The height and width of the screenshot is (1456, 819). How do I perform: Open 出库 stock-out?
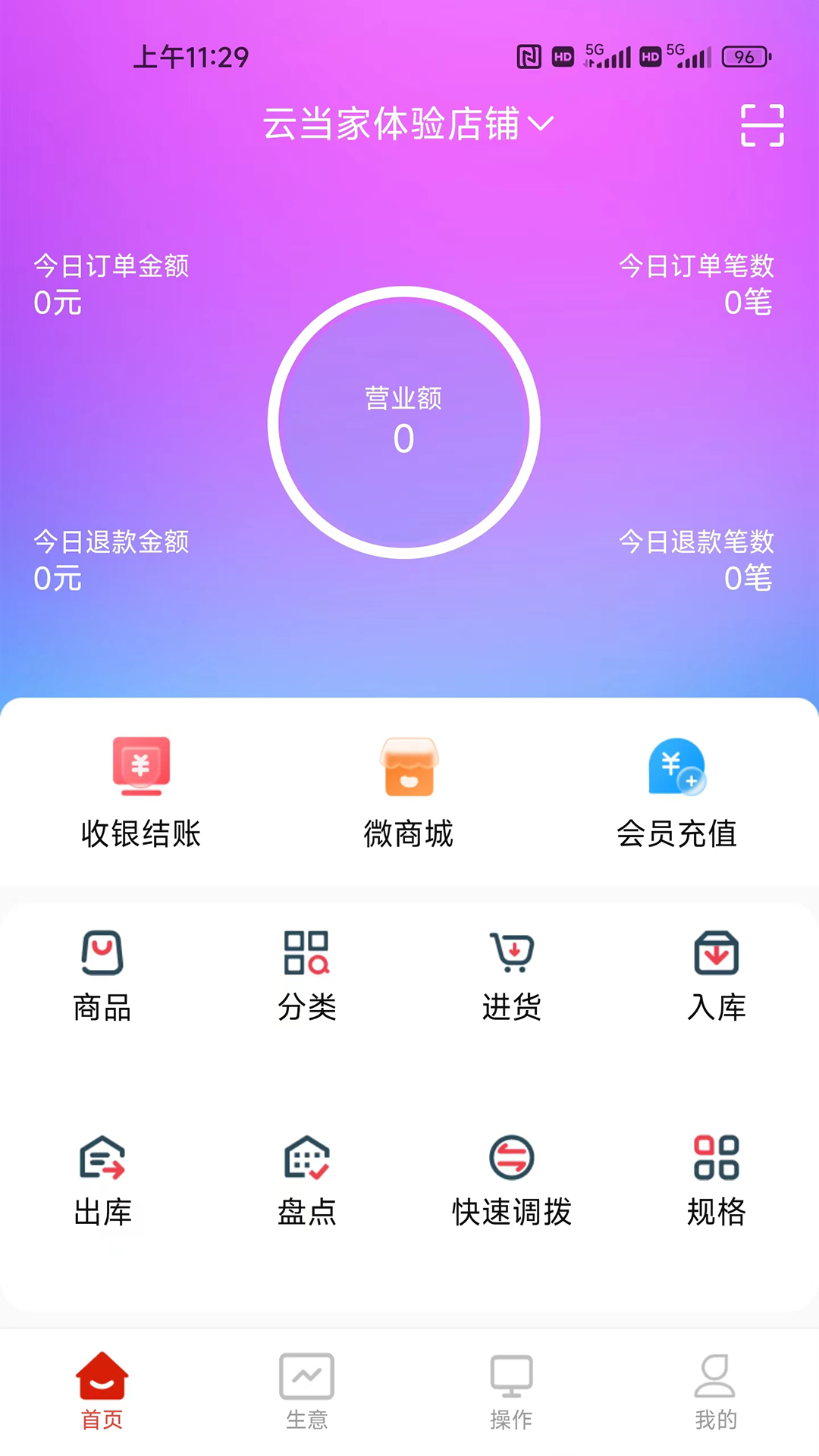tap(102, 1181)
